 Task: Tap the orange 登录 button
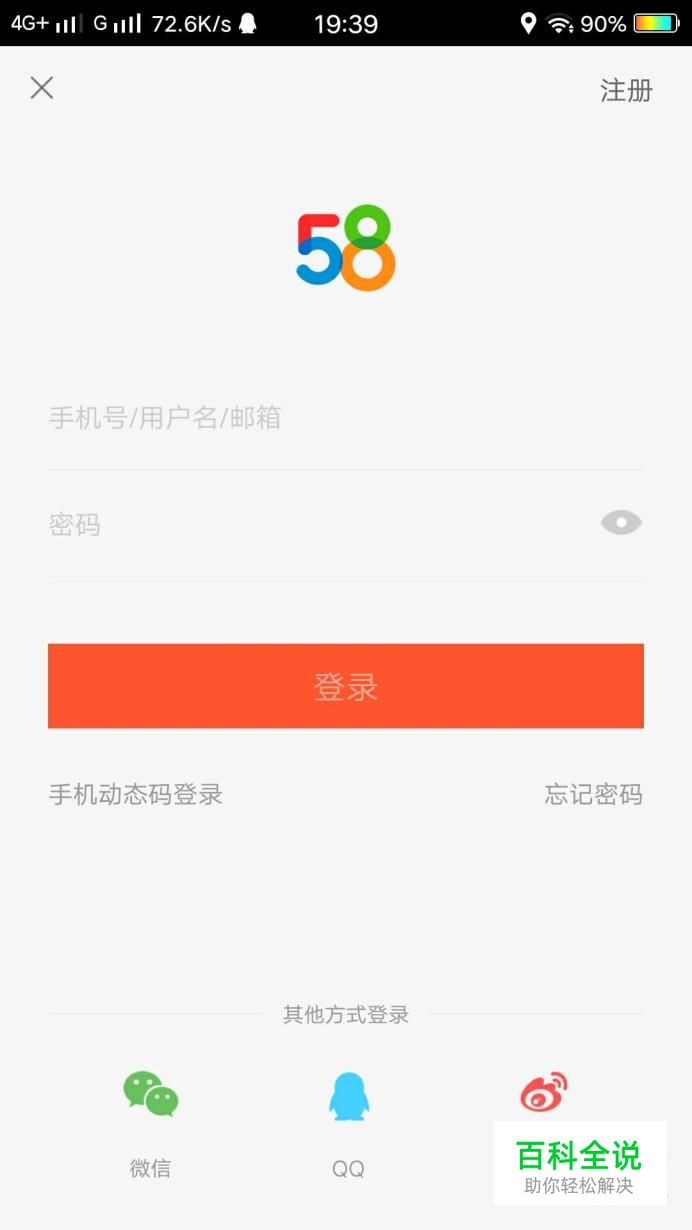[x=346, y=686]
